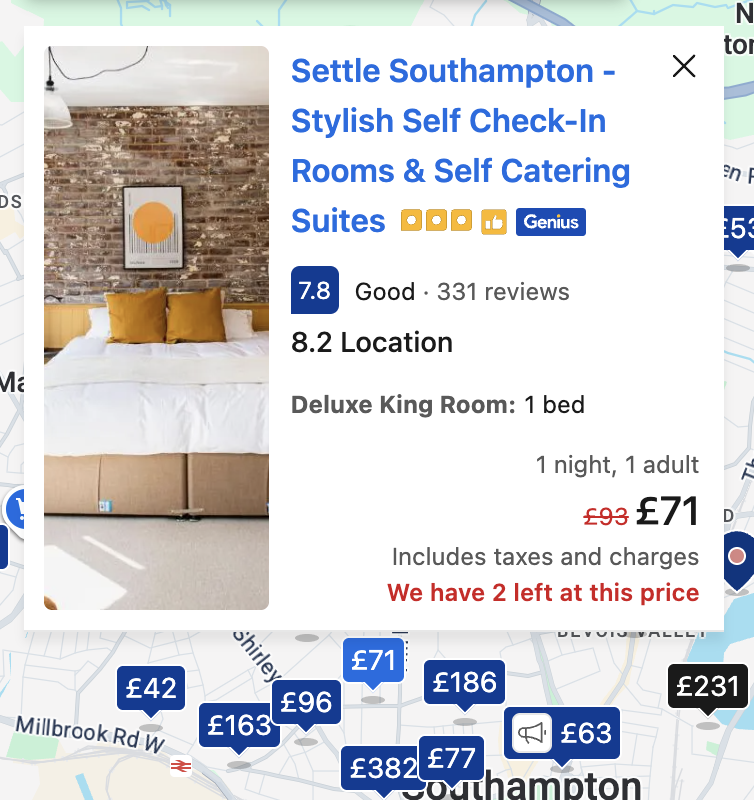Select the £96 map price marker

(306, 702)
